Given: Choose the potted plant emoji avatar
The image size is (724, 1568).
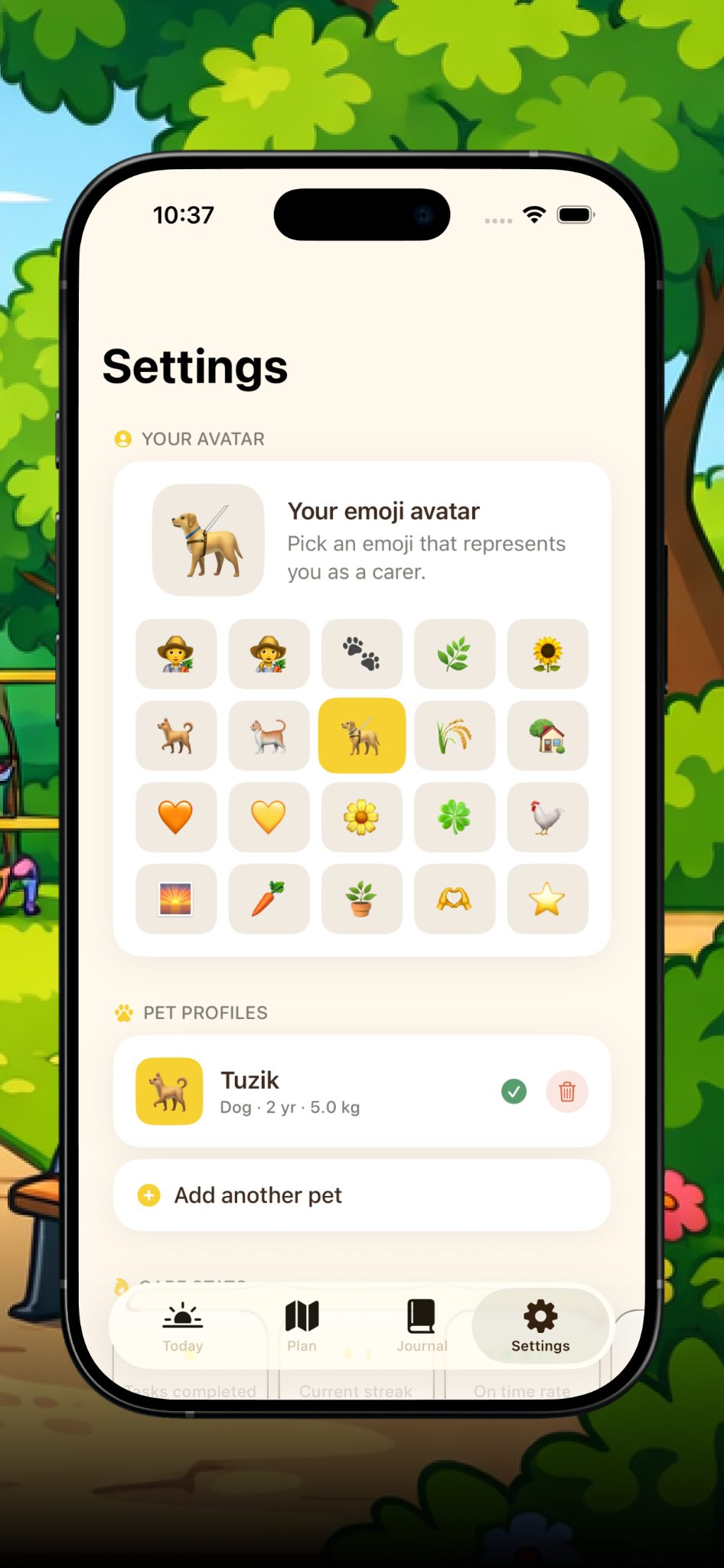Looking at the screenshot, I should click(361, 900).
